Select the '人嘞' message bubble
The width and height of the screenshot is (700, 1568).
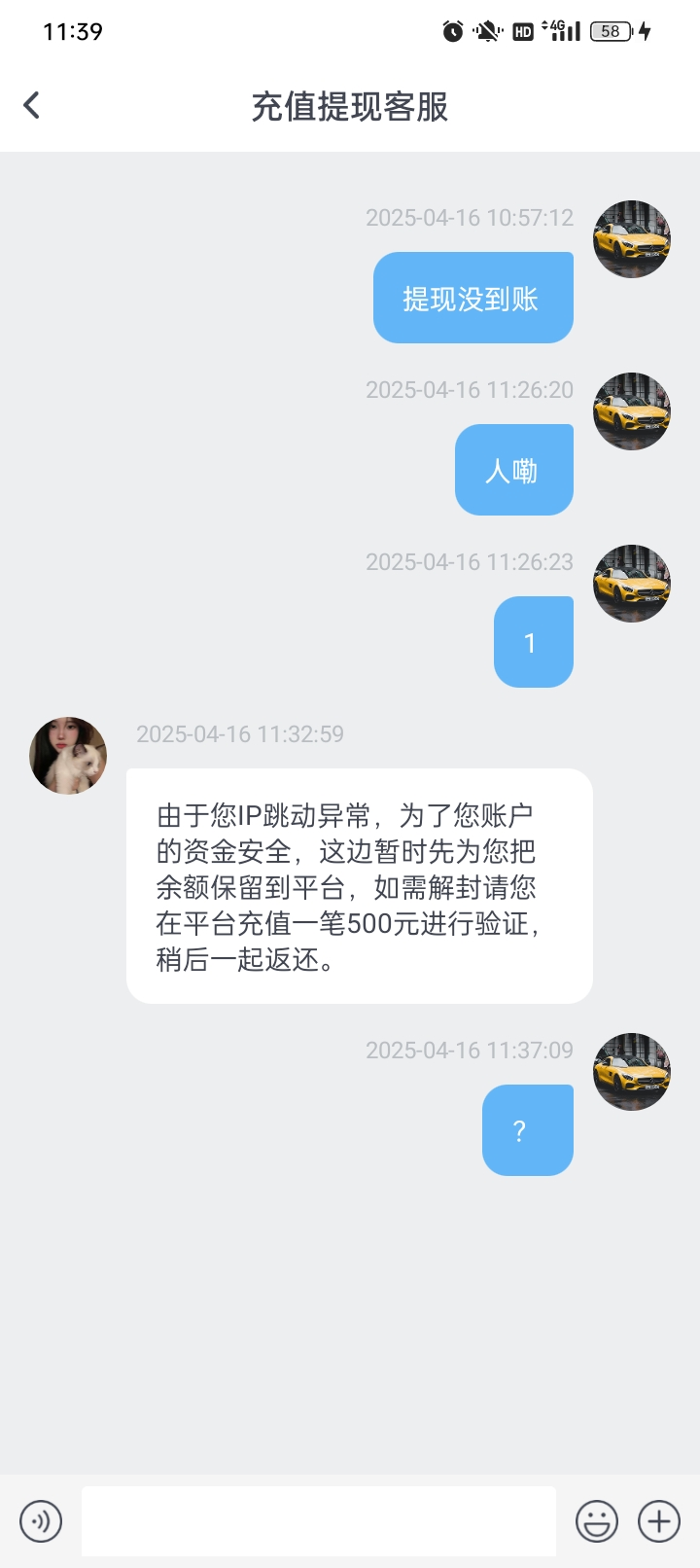513,468
